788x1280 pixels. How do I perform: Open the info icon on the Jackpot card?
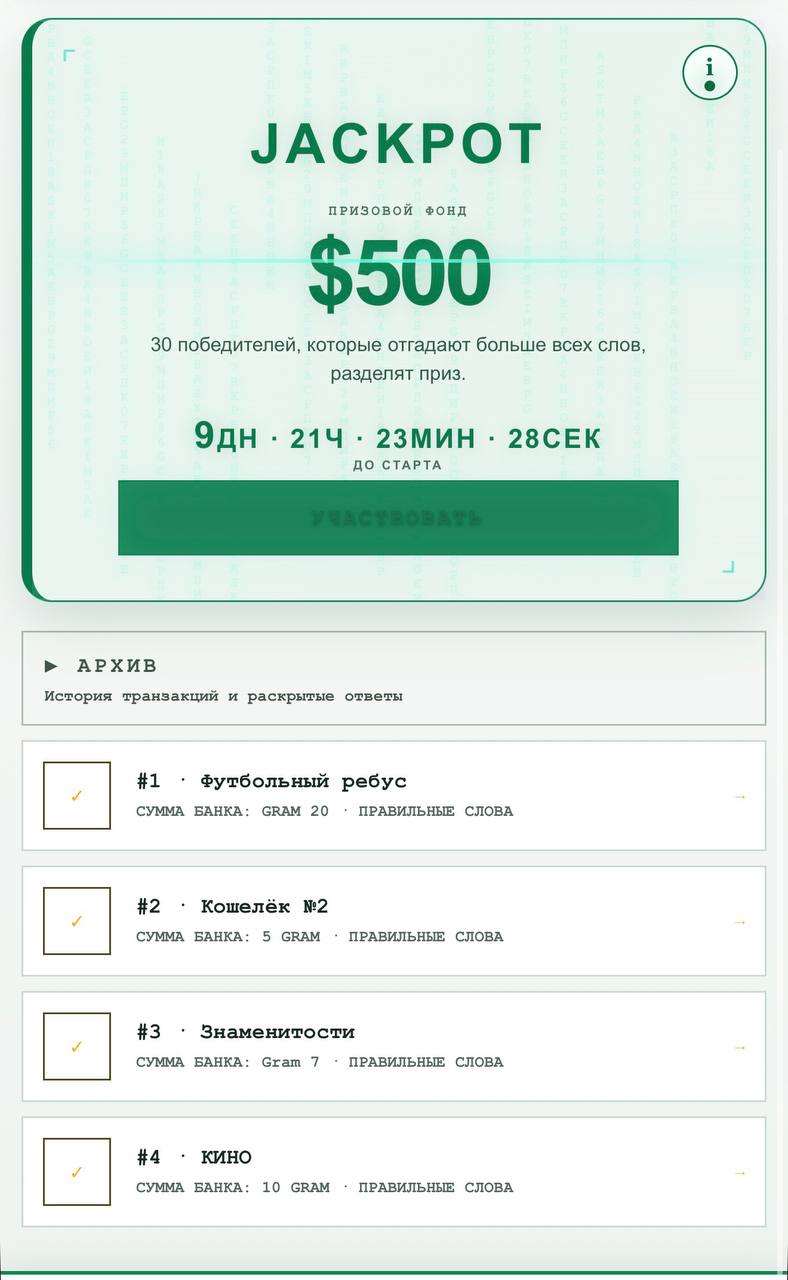(x=710, y=72)
